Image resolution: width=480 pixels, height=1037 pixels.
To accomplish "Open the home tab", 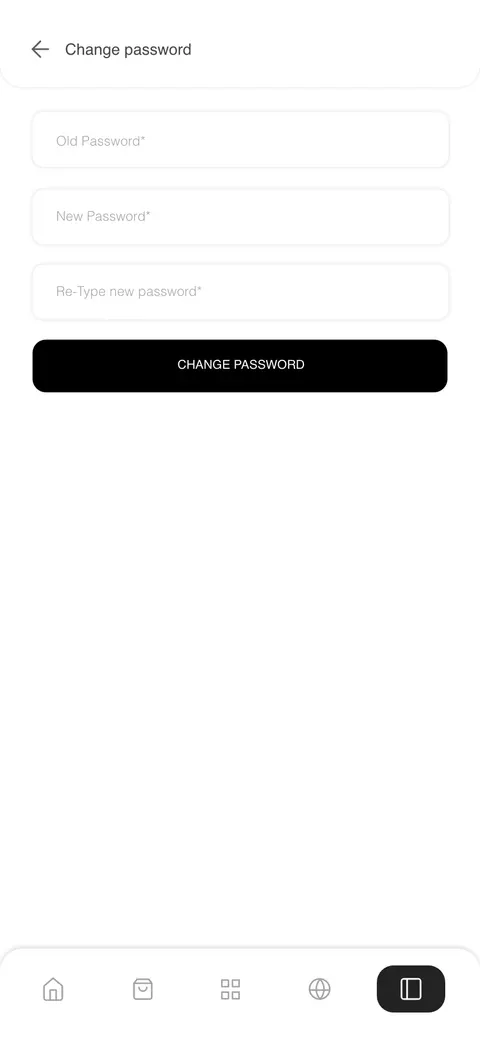I will [x=53, y=989].
